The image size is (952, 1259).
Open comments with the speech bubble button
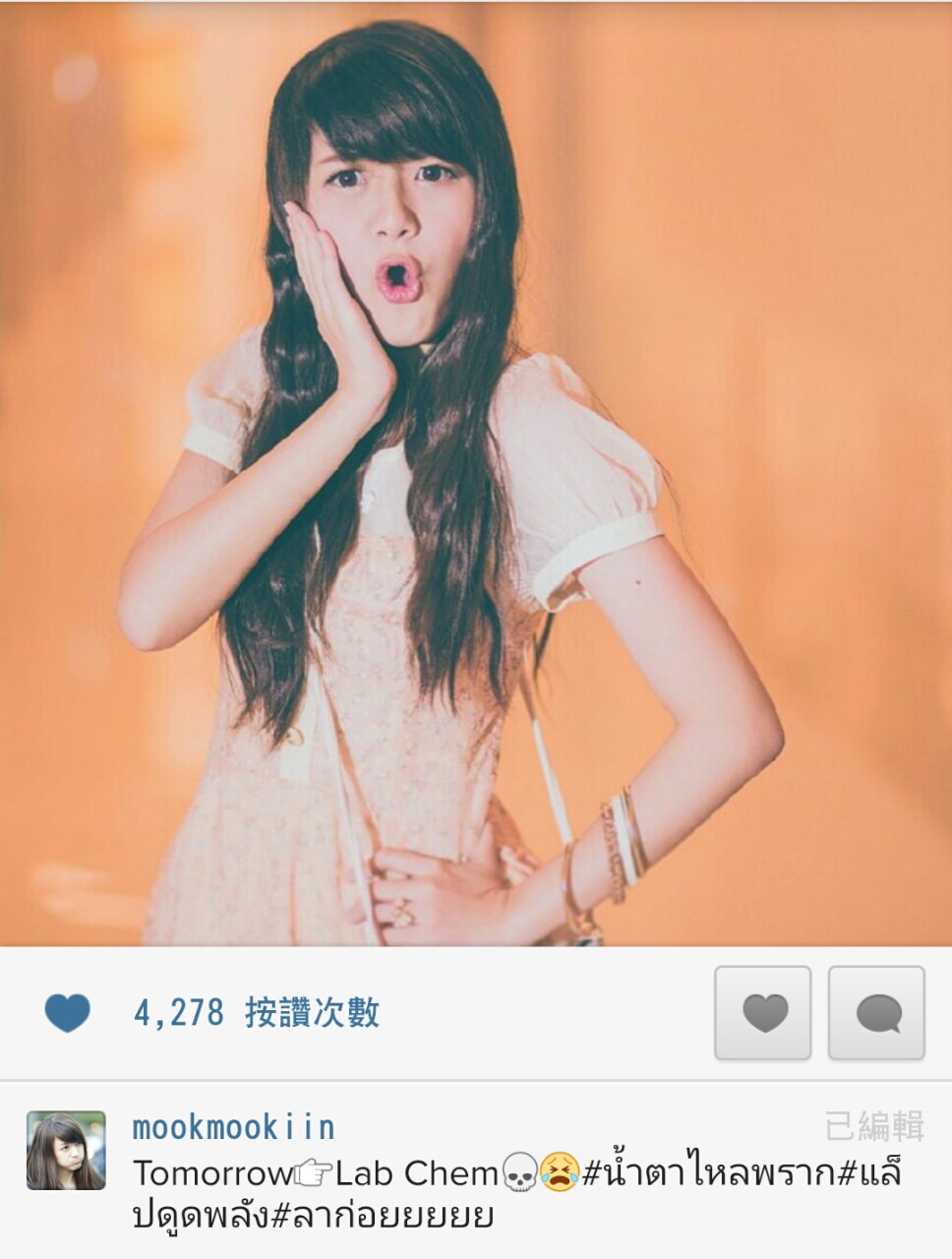coord(876,1013)
